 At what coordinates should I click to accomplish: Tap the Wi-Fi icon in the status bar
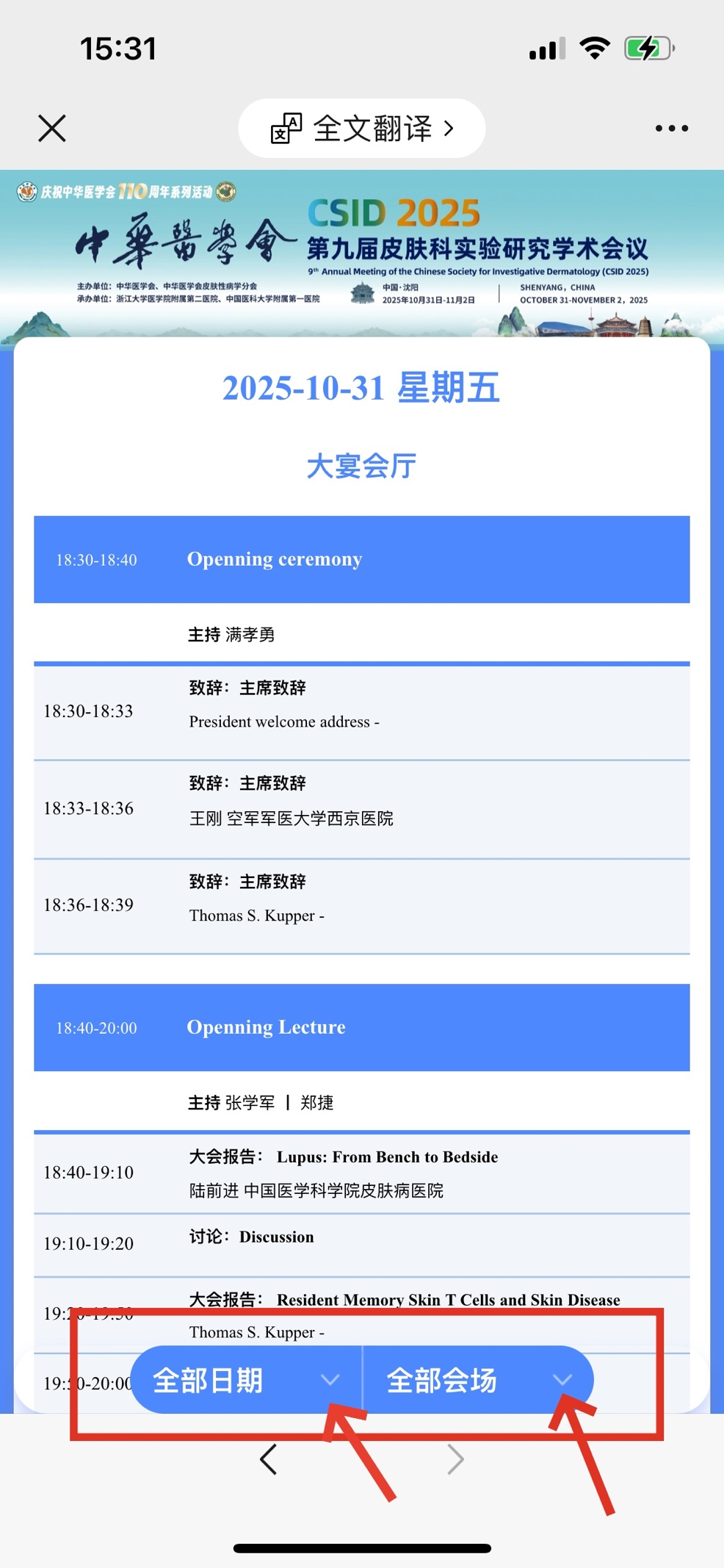(x=595, y=48)
